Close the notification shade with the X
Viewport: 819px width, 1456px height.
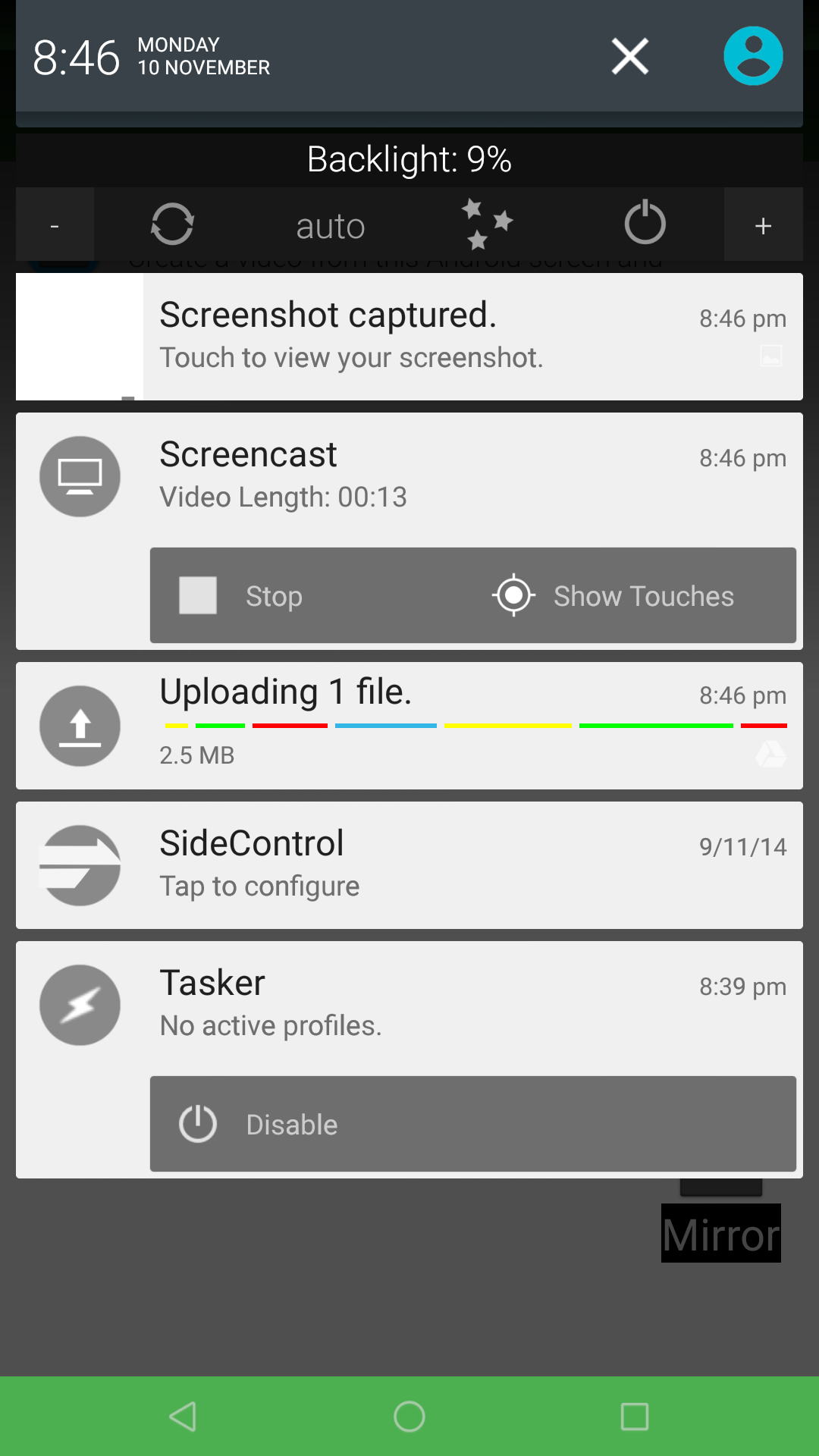click(630, 56)
